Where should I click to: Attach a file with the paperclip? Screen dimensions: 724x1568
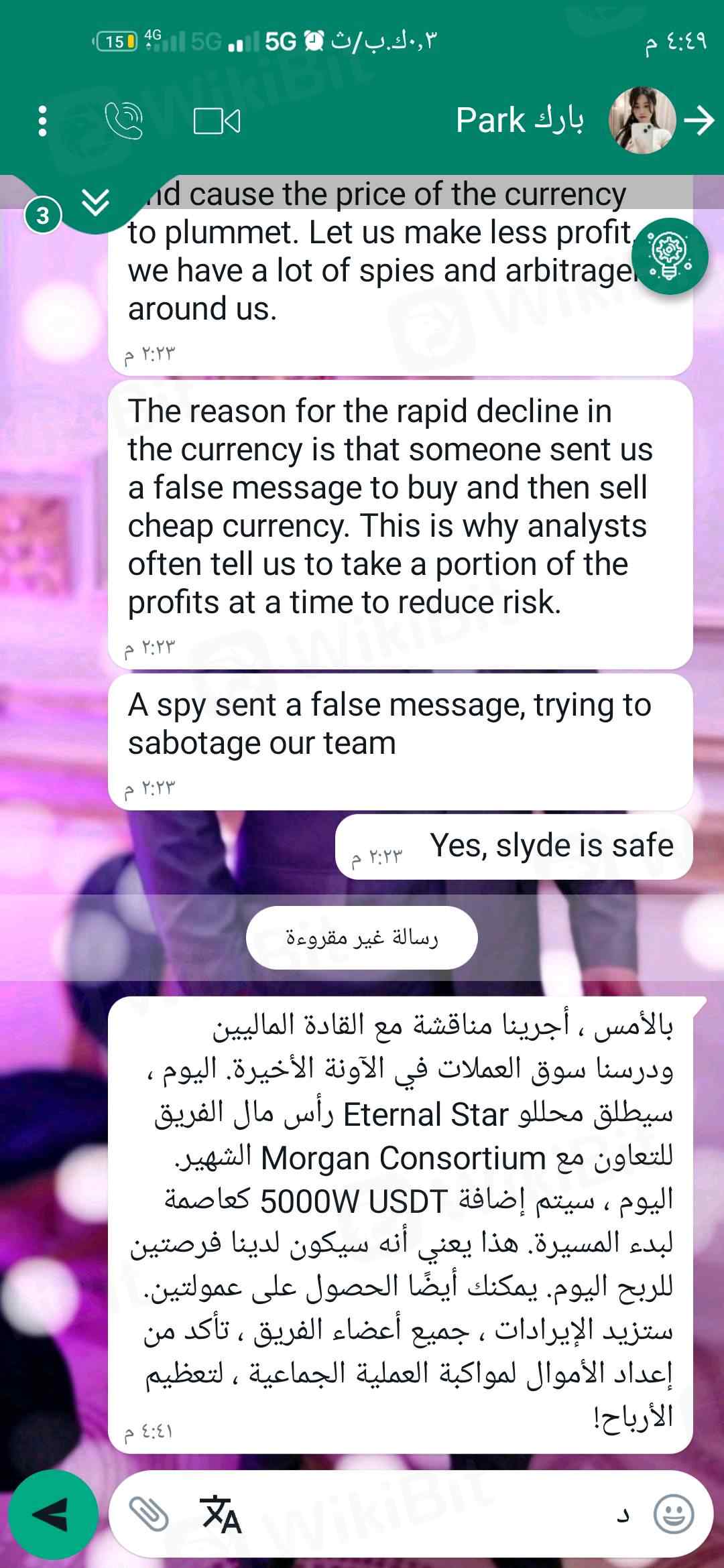click(148, 1514)
